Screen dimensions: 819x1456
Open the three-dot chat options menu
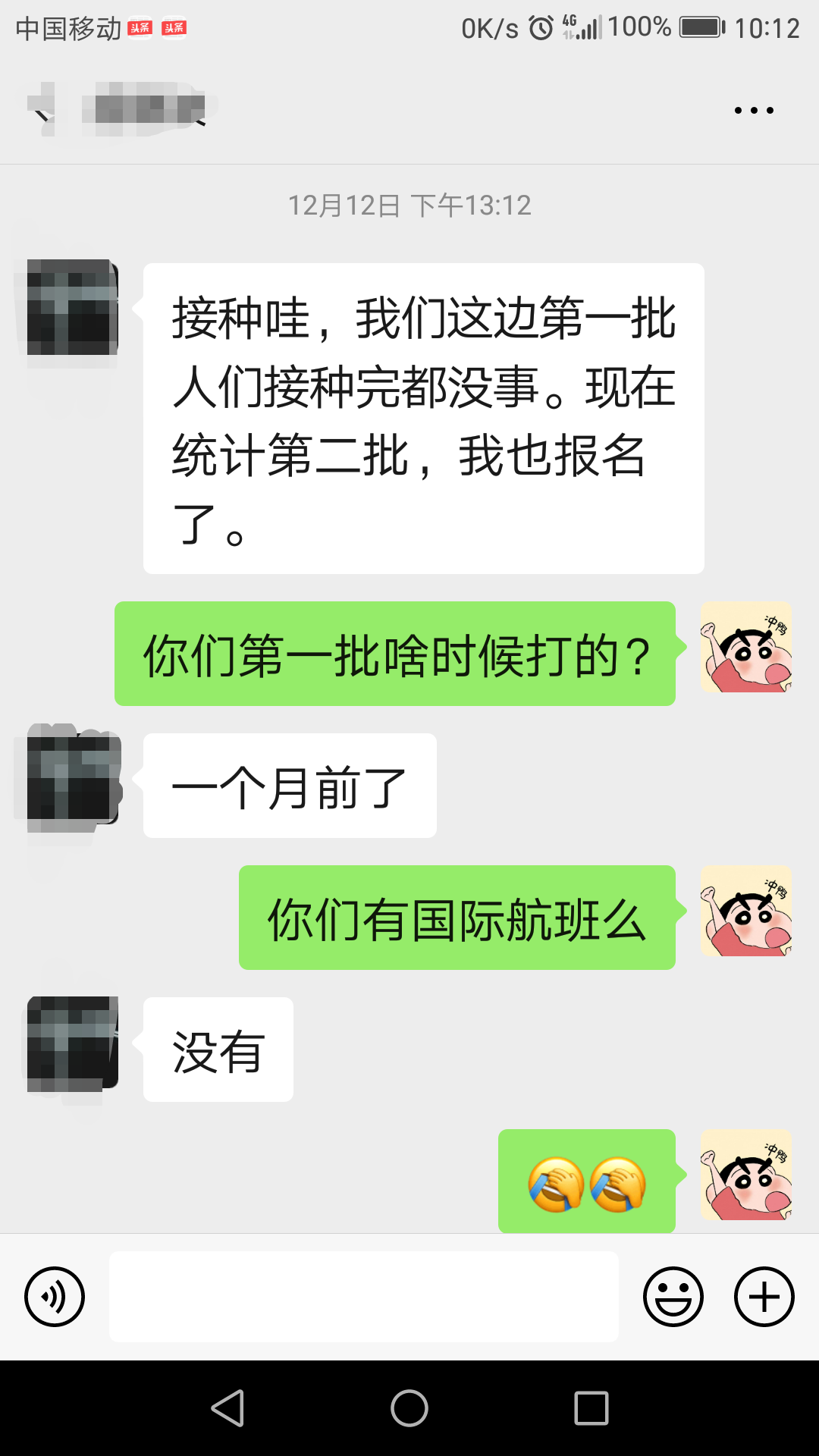754,111
